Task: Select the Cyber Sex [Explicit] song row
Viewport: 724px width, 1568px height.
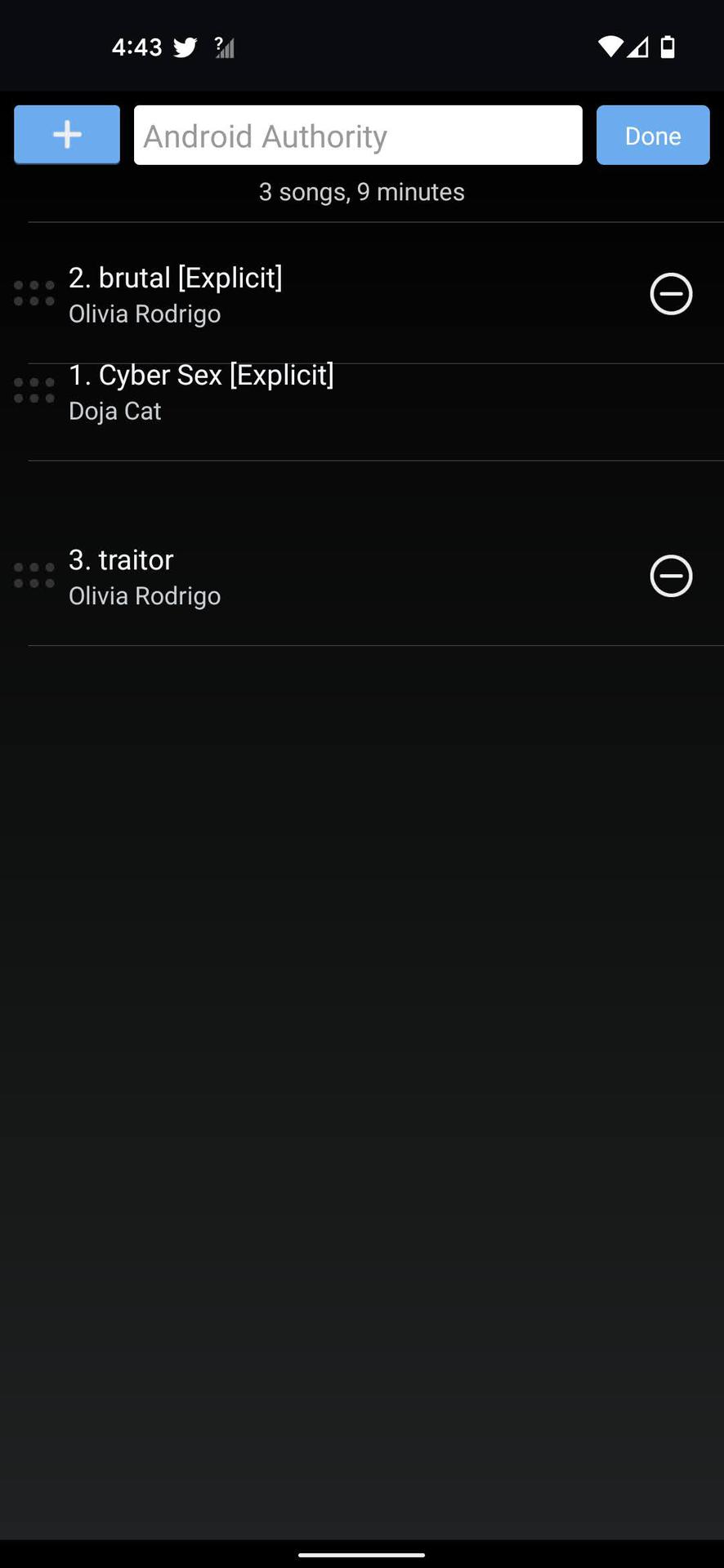Action: (x=327, y=394)
